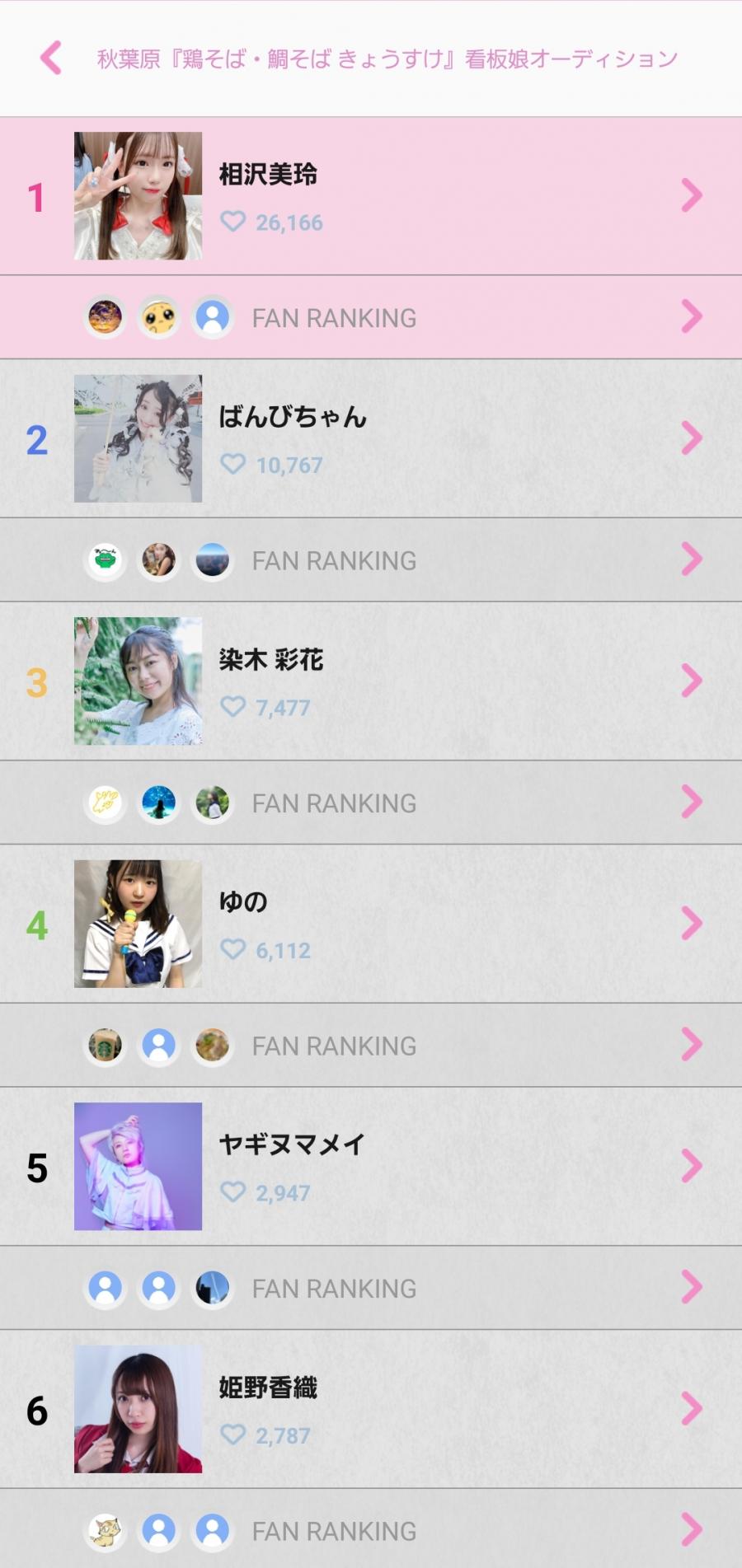This screenshot has height=1568, width=742.
Task: View fan ranking for ばんびちゃん
Action: click(371, 560)
